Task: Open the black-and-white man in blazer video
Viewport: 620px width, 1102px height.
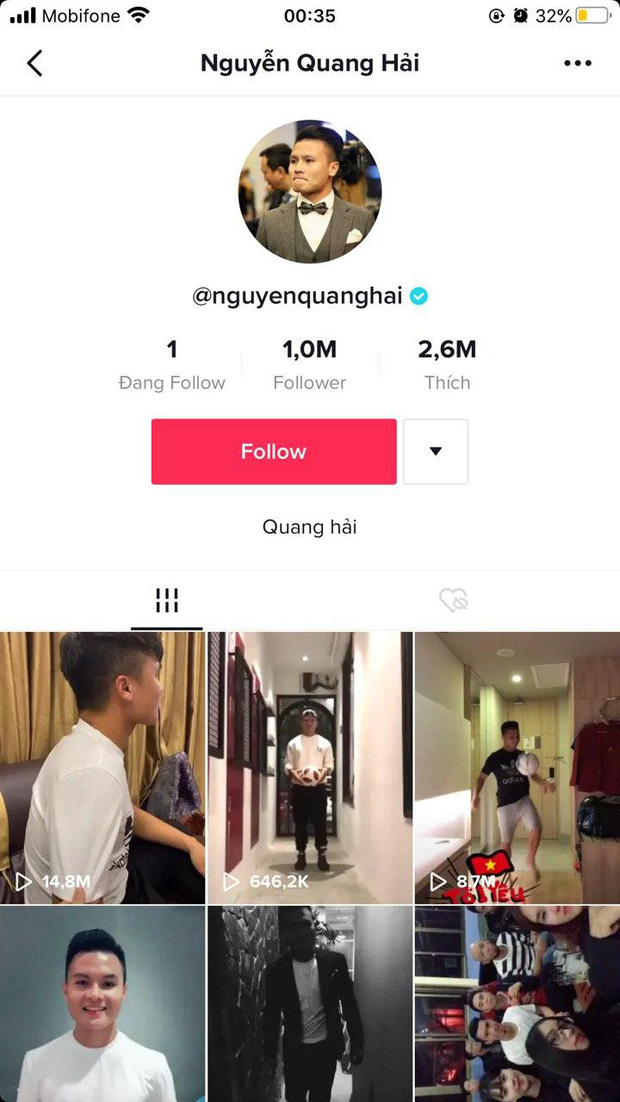Action: [309, 1004]
